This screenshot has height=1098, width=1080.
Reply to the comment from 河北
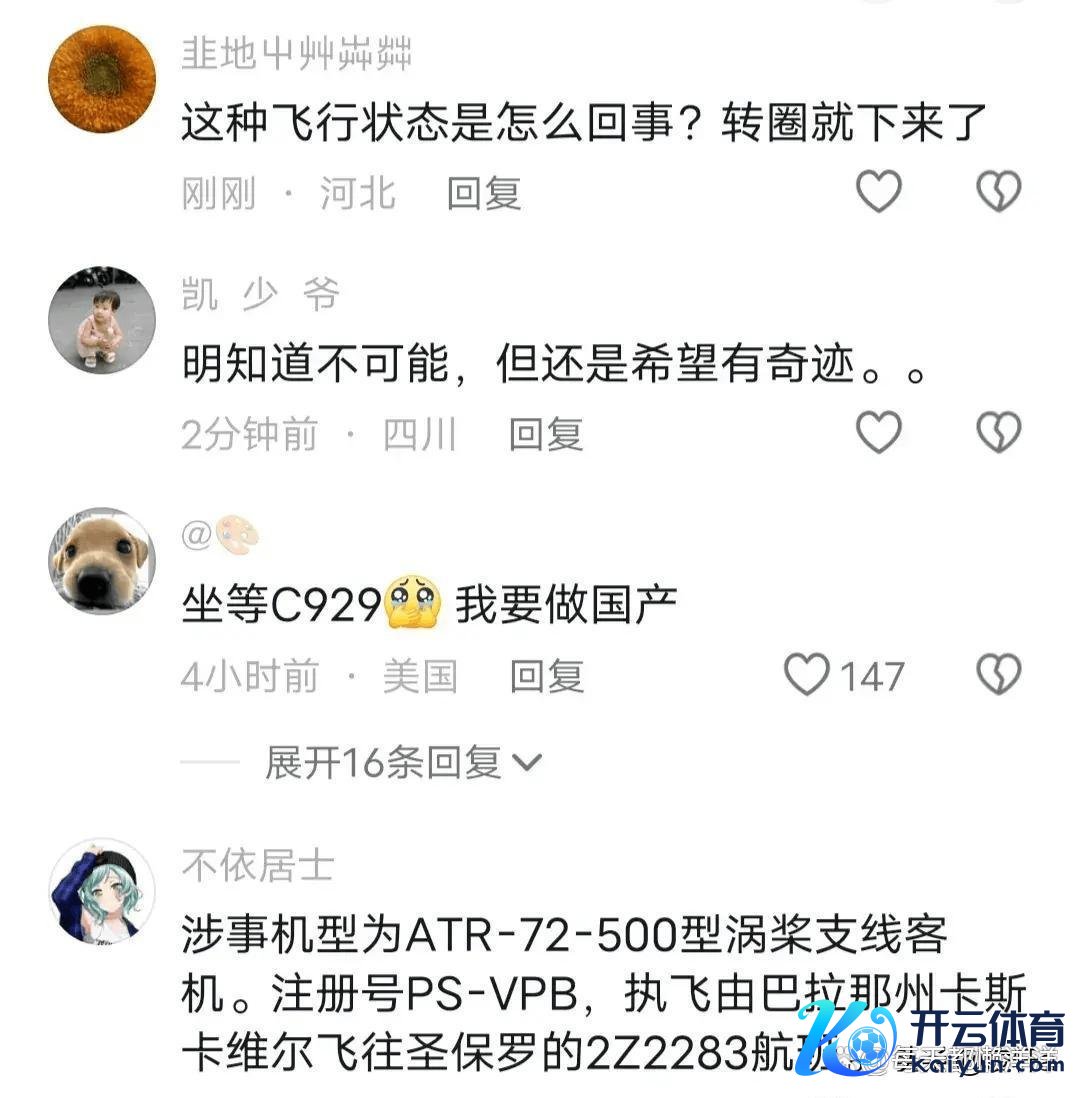pos(484,193)
